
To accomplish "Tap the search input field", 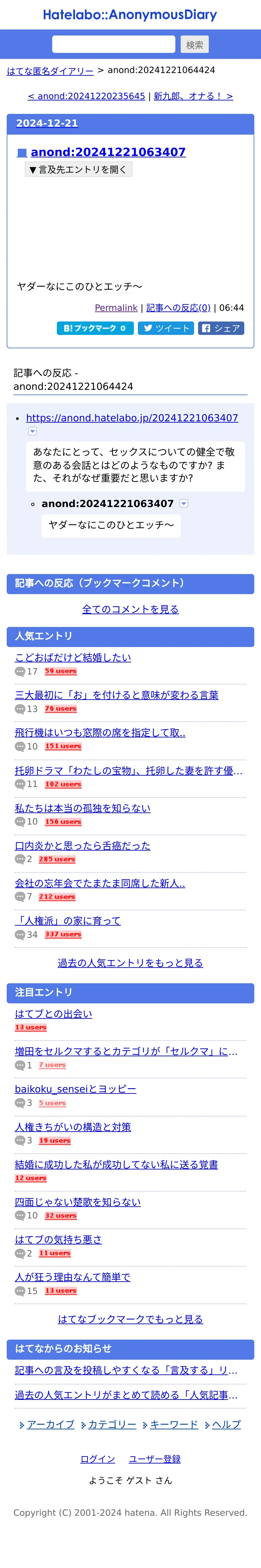I will point(114,44).
